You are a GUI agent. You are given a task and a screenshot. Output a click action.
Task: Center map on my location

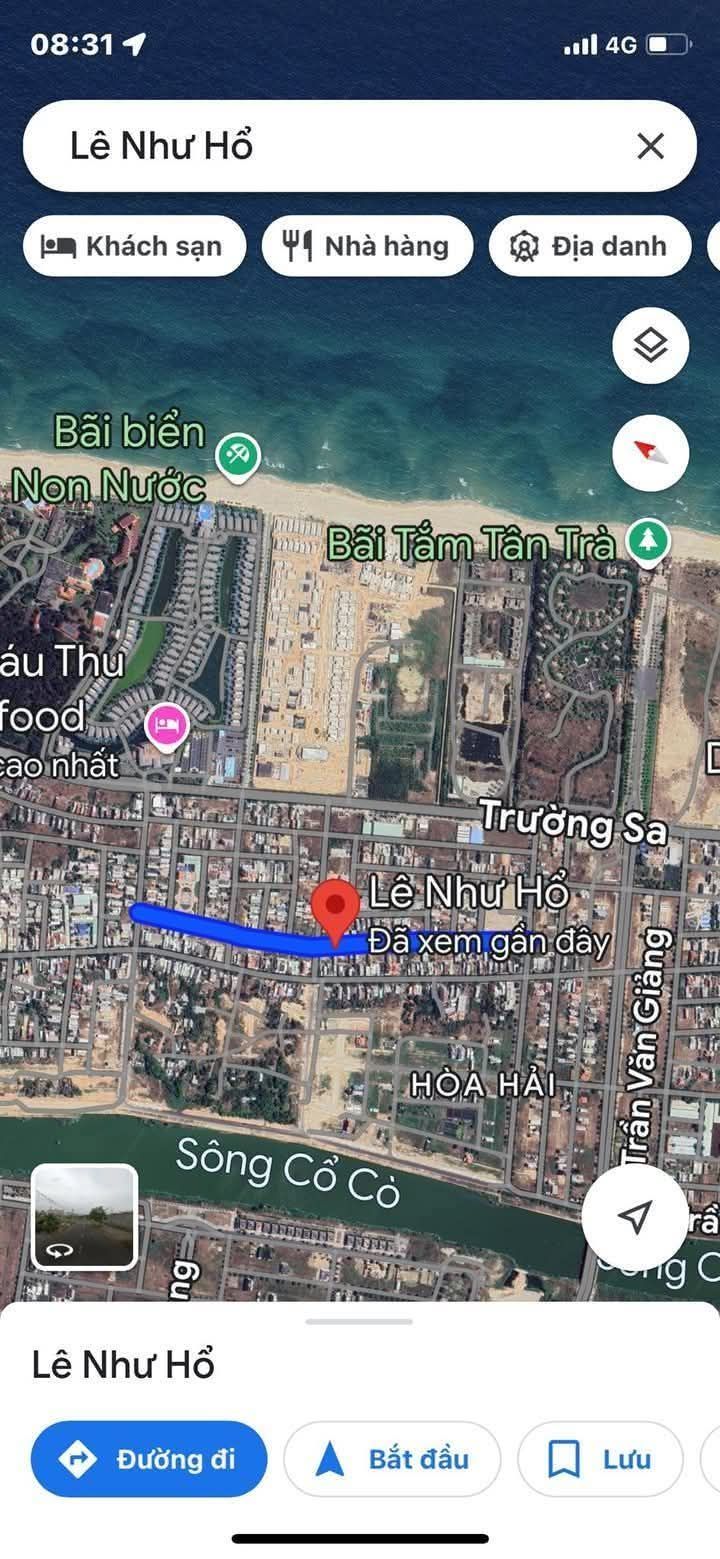634,1216
